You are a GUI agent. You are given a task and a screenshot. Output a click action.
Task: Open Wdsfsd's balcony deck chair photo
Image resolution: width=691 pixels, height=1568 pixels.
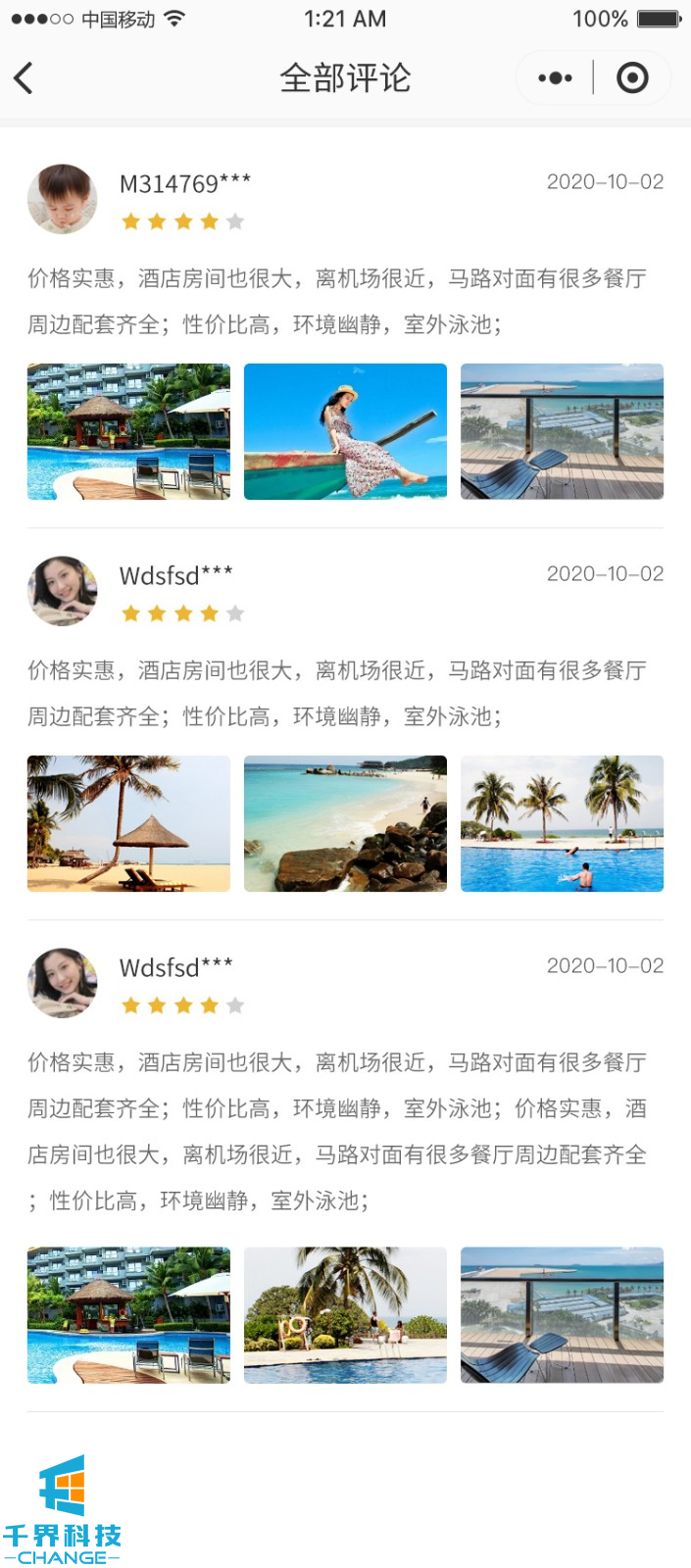coord(562,1314)
